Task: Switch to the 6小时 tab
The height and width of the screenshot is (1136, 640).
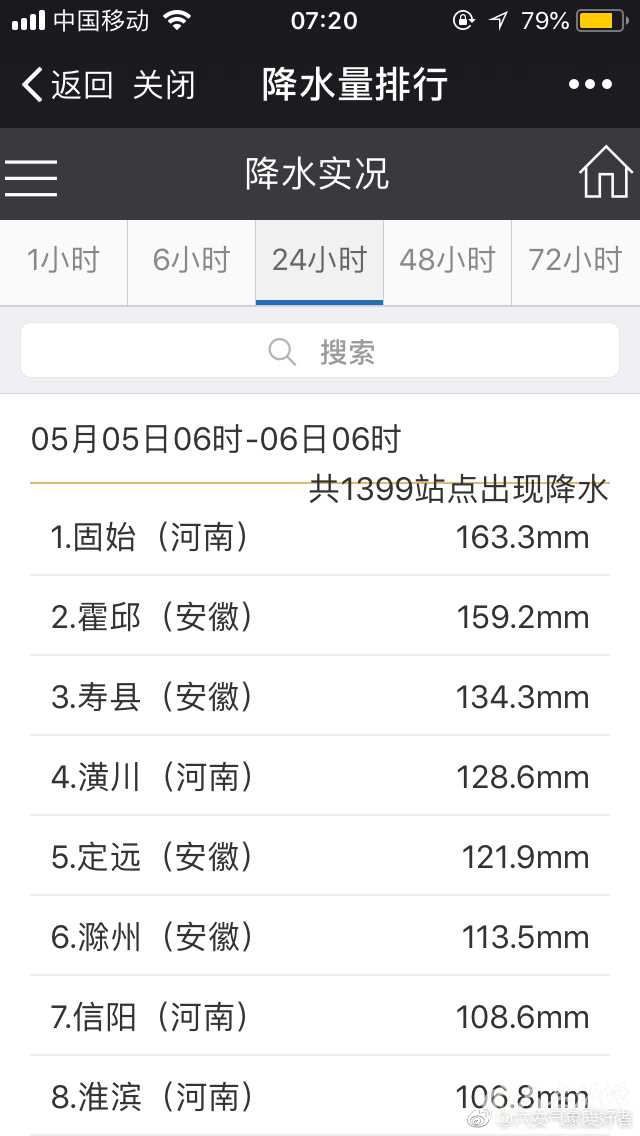Action: (x=191, y=261)
